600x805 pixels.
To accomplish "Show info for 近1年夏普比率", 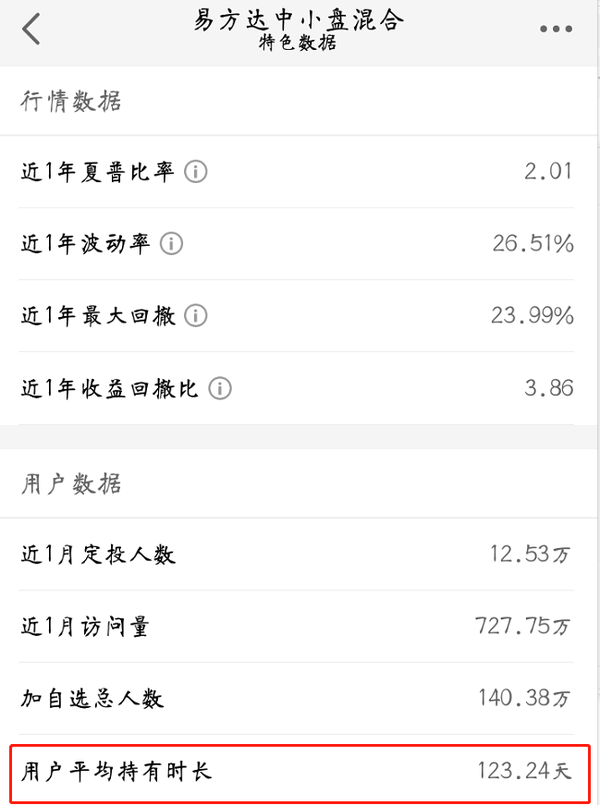I will tap(196, 172).
